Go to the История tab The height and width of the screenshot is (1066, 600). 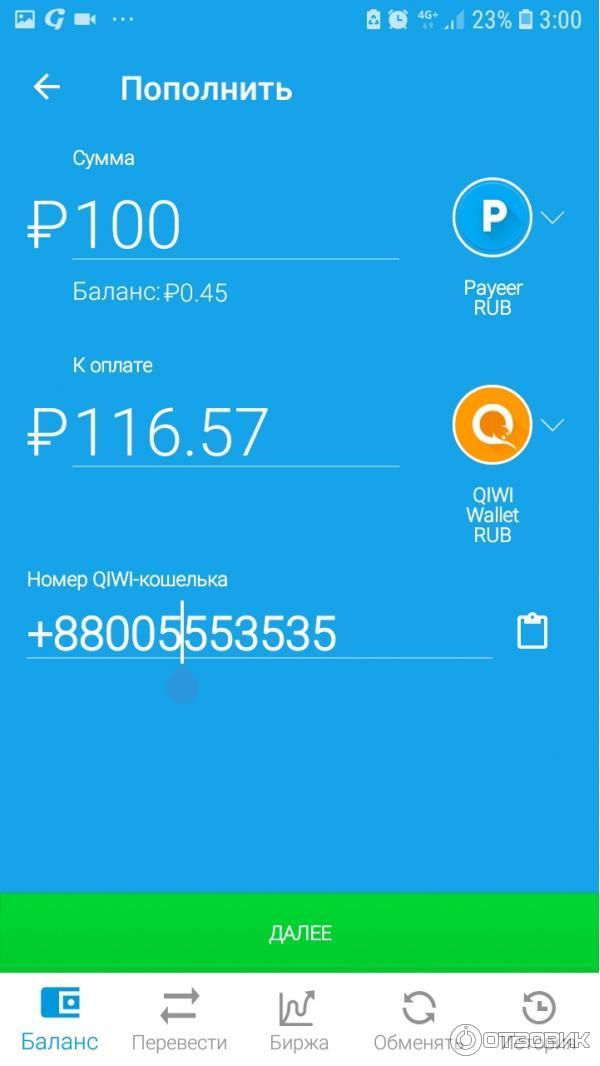click(539, 1018)
